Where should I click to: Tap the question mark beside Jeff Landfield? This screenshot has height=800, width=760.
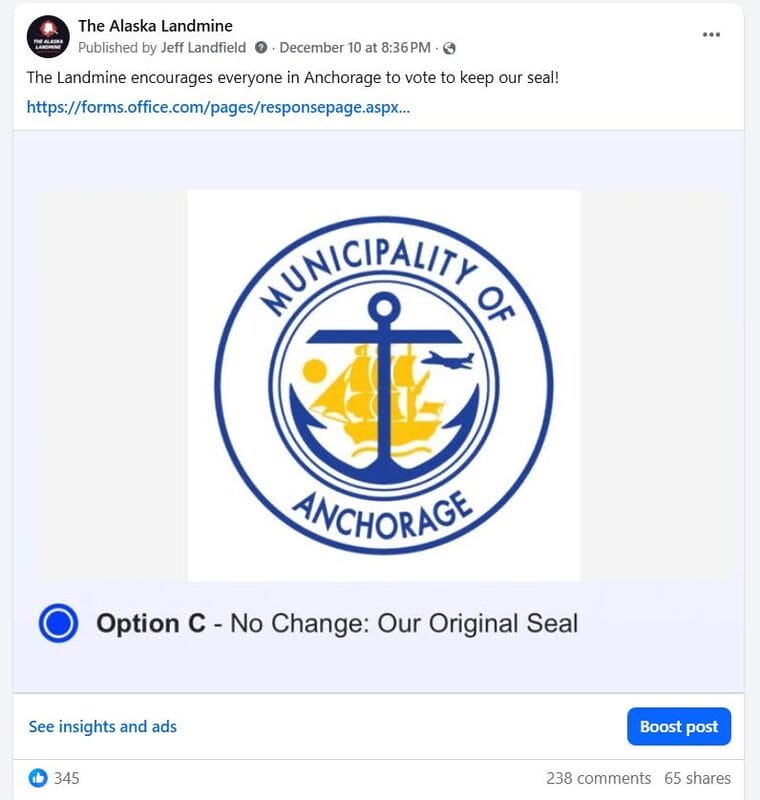tap(261, 48)
